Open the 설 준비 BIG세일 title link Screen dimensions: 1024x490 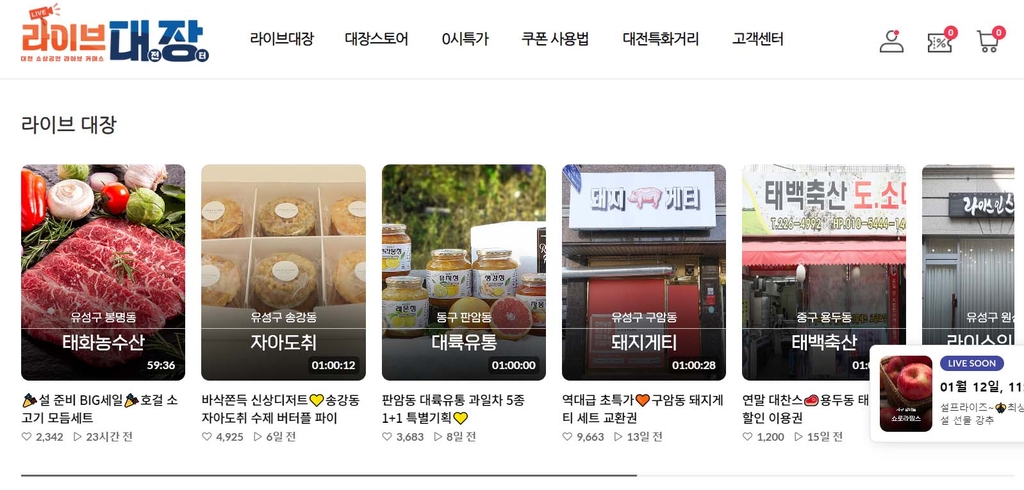point(100,408)
